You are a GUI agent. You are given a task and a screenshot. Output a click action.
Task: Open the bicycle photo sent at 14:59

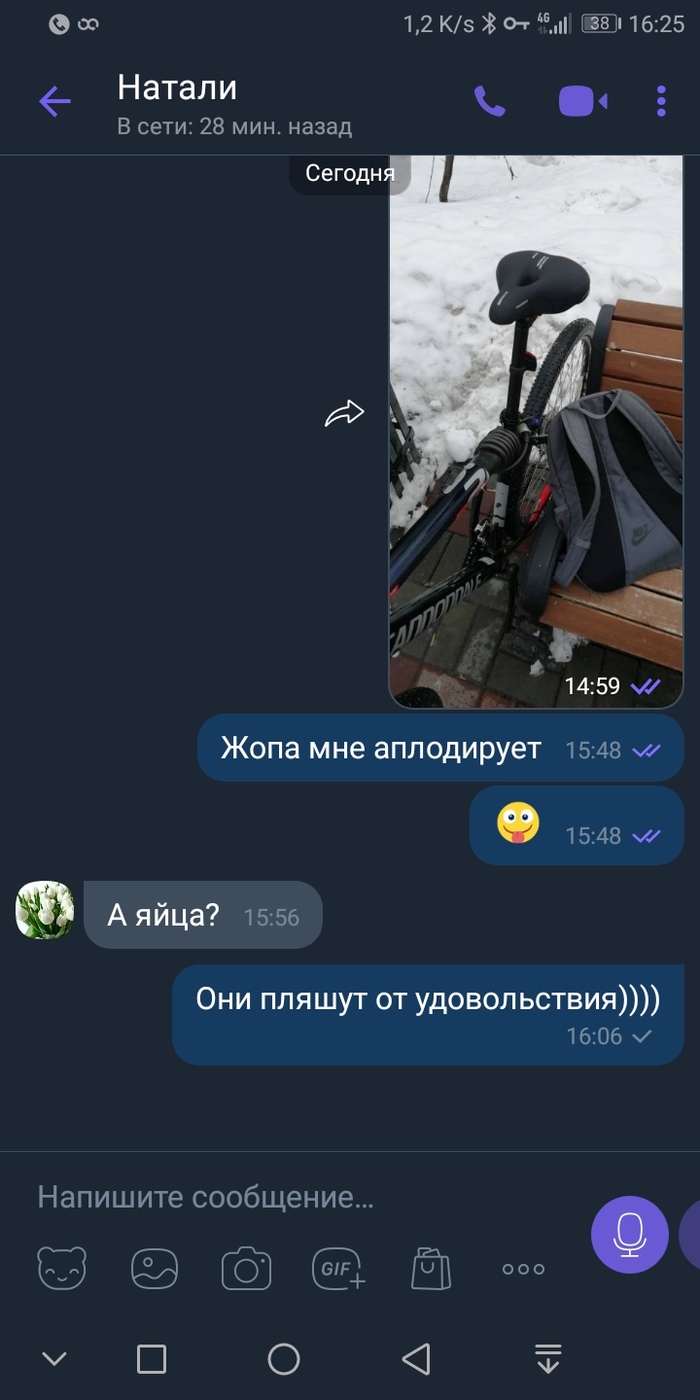click(535, 430)
